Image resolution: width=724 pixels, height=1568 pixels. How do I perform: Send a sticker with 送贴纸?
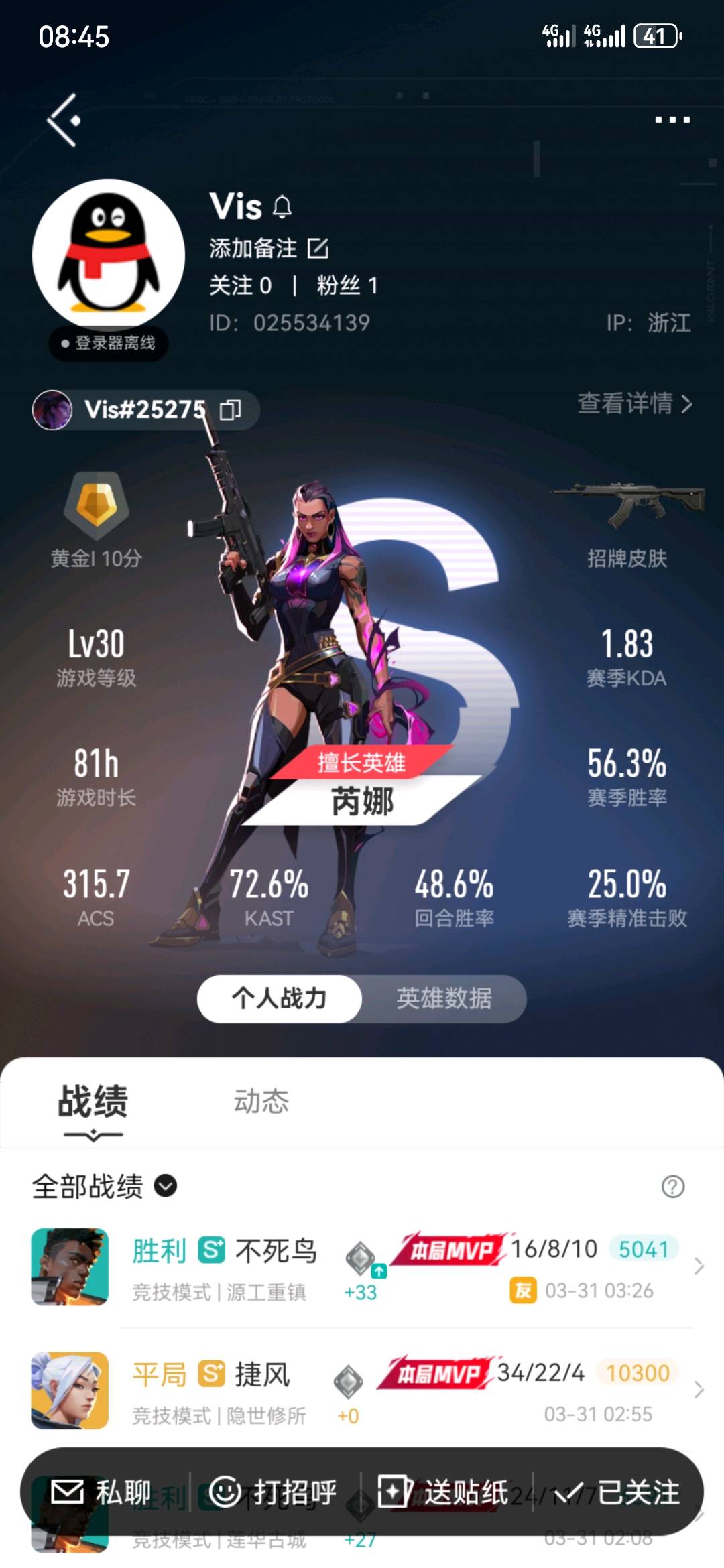[444, 1492]
